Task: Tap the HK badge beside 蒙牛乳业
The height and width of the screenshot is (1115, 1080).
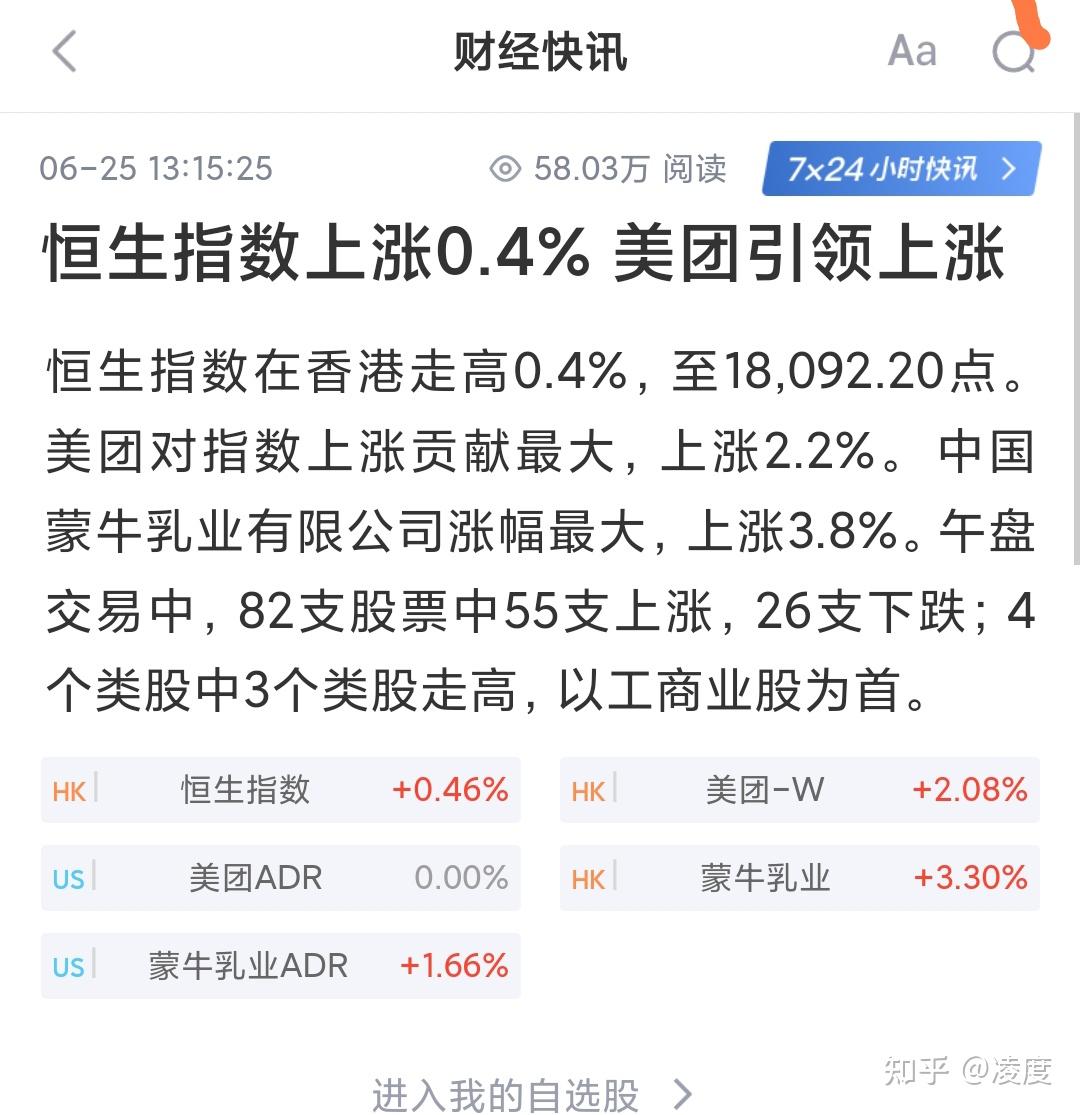Action: tap(588, 878)
